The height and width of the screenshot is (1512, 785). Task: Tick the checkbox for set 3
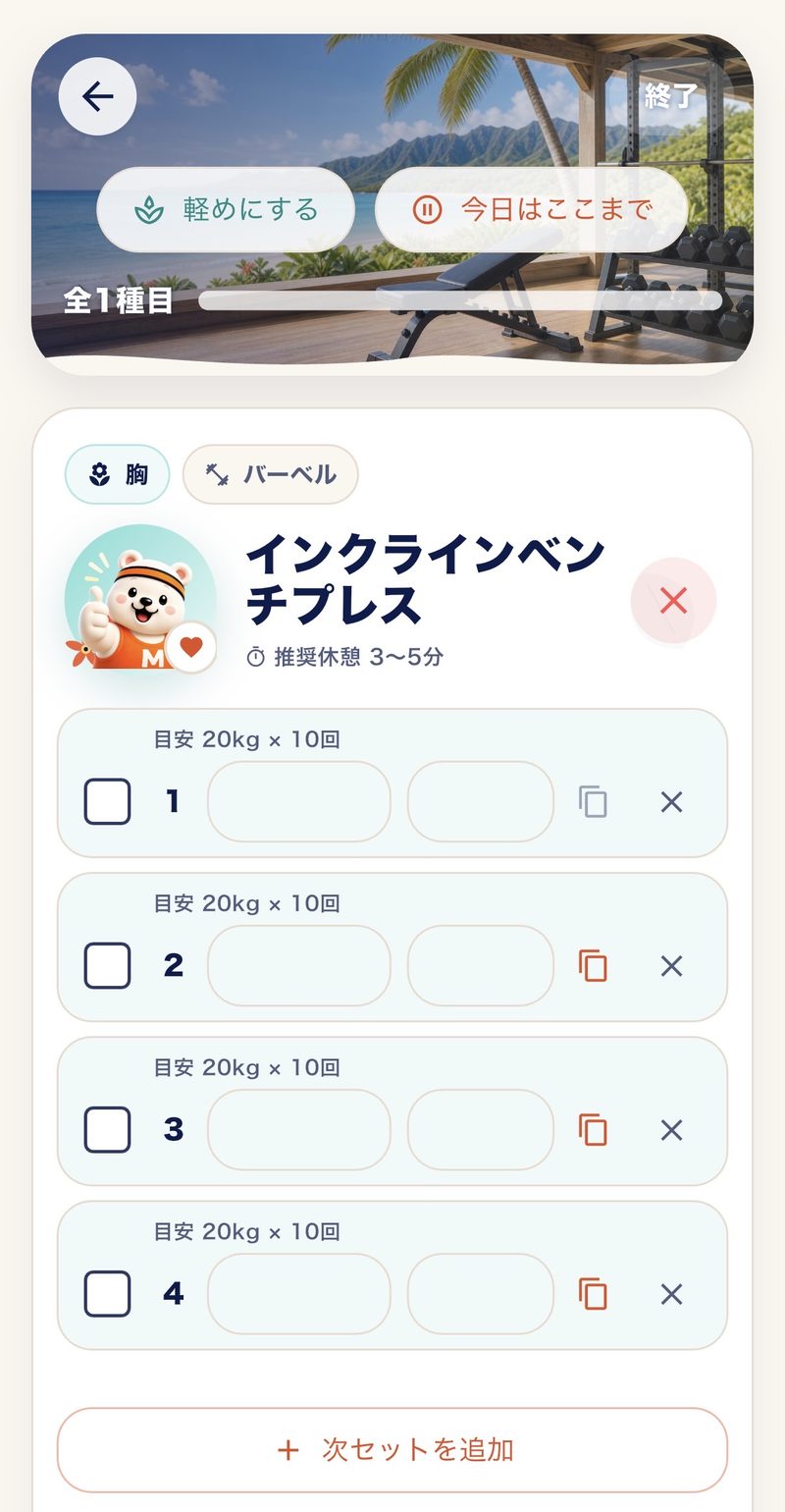[107, 1129]
